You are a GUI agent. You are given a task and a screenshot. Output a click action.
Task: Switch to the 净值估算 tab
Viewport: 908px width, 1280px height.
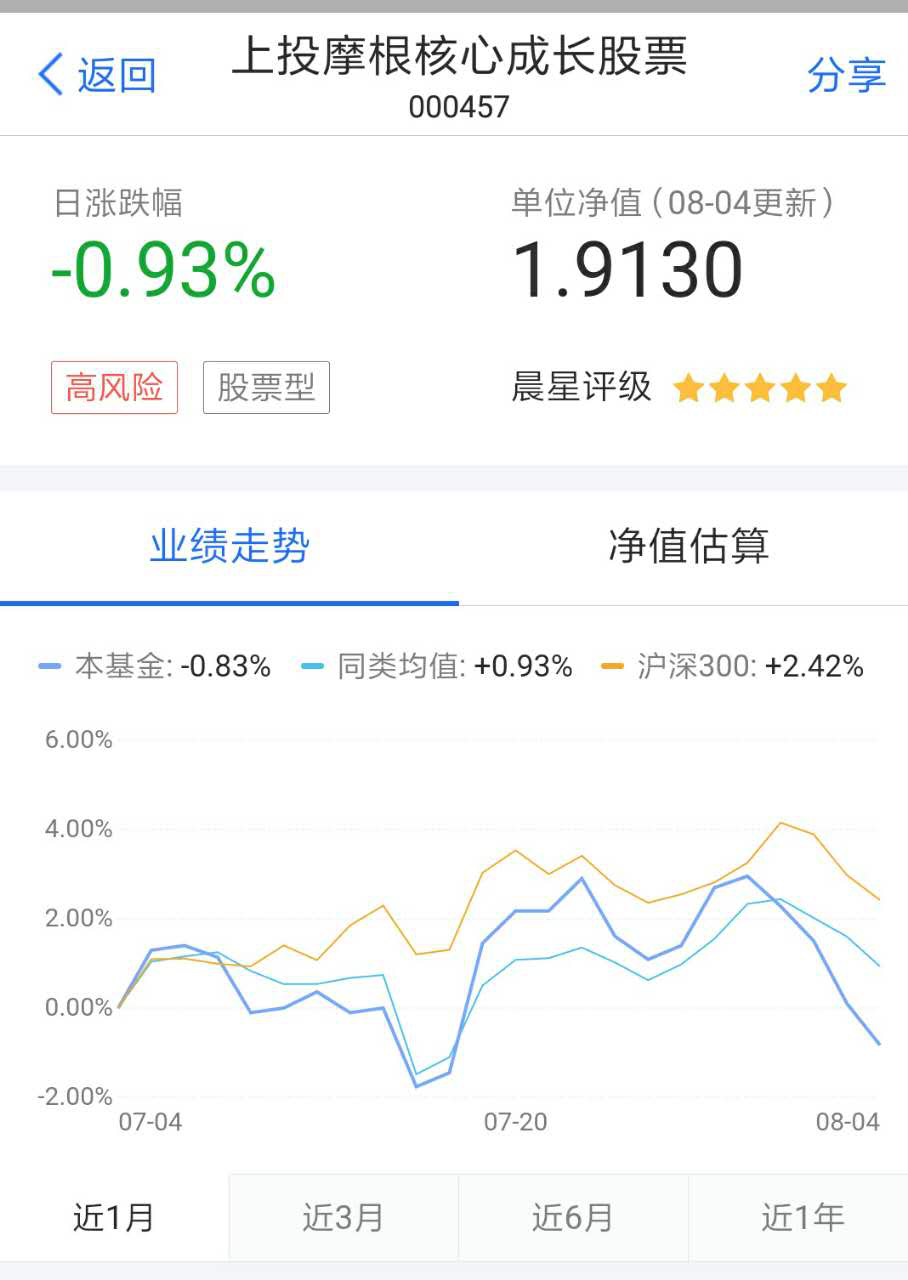point(690,545)
